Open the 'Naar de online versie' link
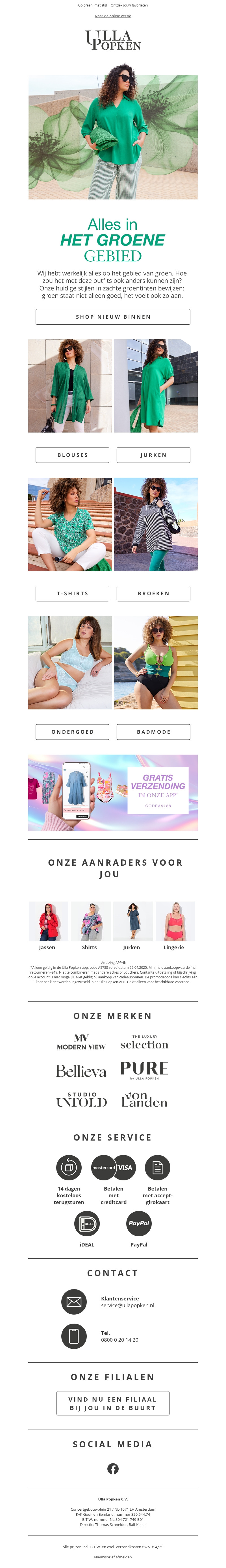Viewport: 226px width, 1568px height. point(113,16)
